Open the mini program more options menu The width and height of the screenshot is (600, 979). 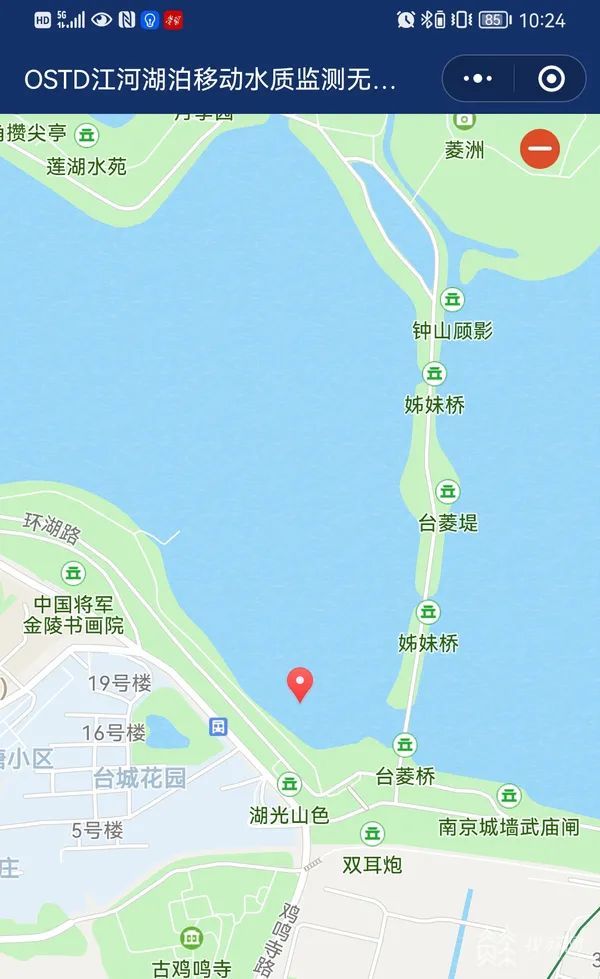click(478, 79)
